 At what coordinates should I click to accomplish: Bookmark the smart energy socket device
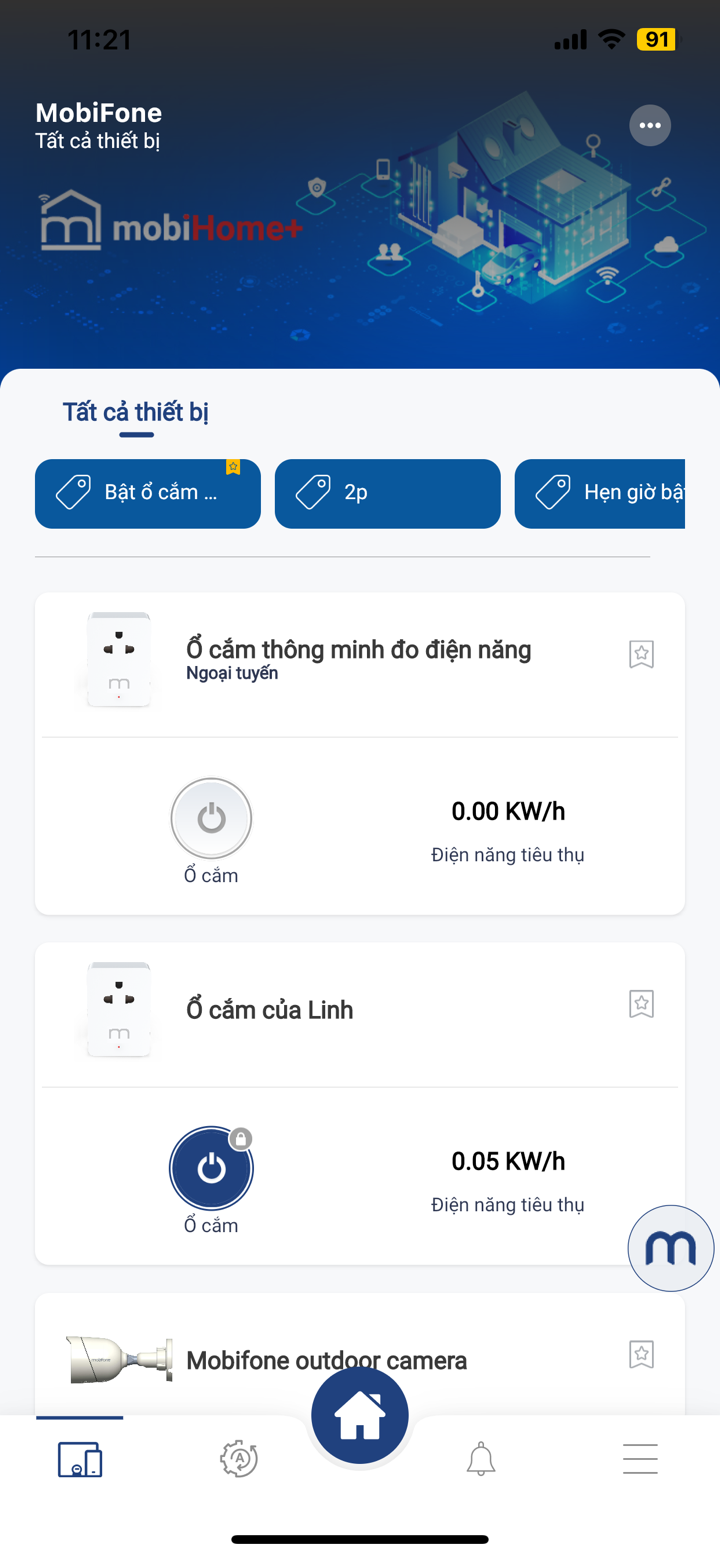(641, 654)
